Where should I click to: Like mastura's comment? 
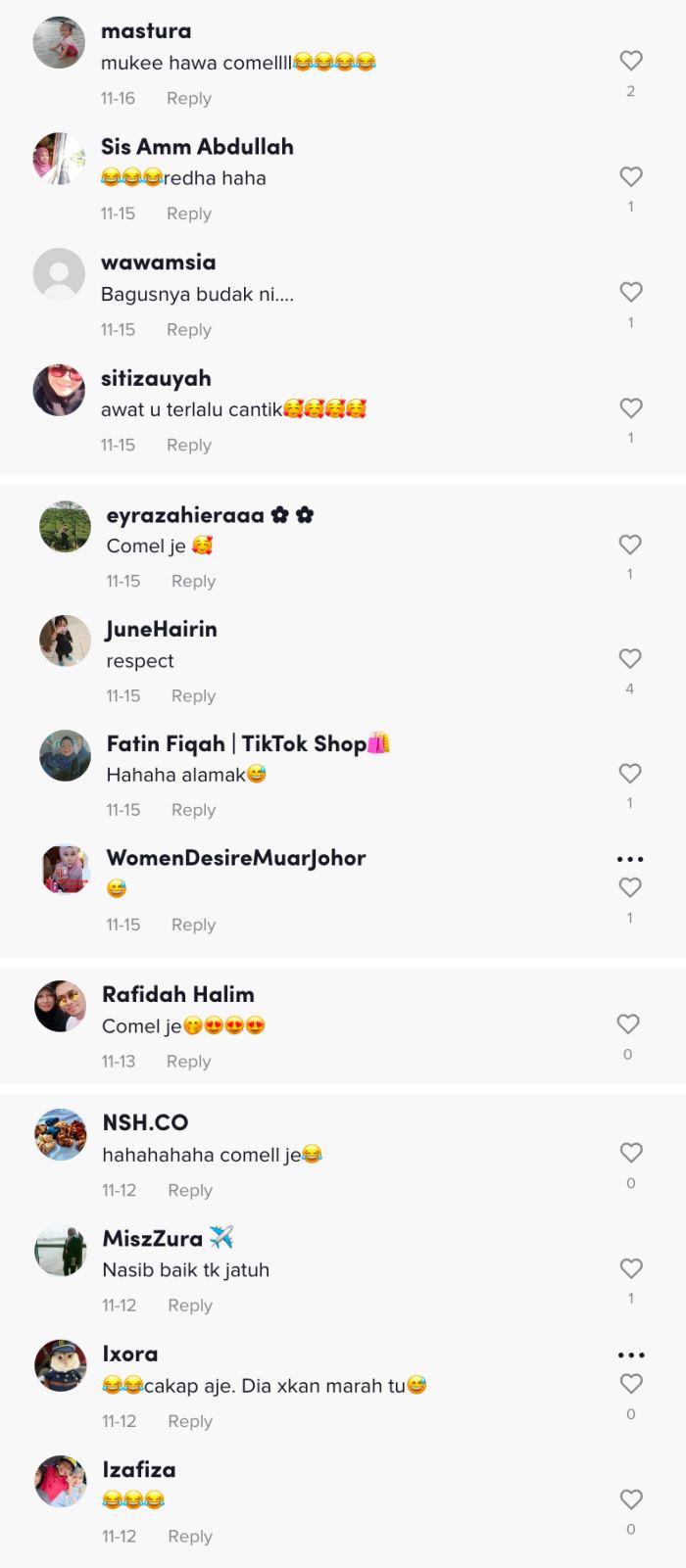pos(631,61)
